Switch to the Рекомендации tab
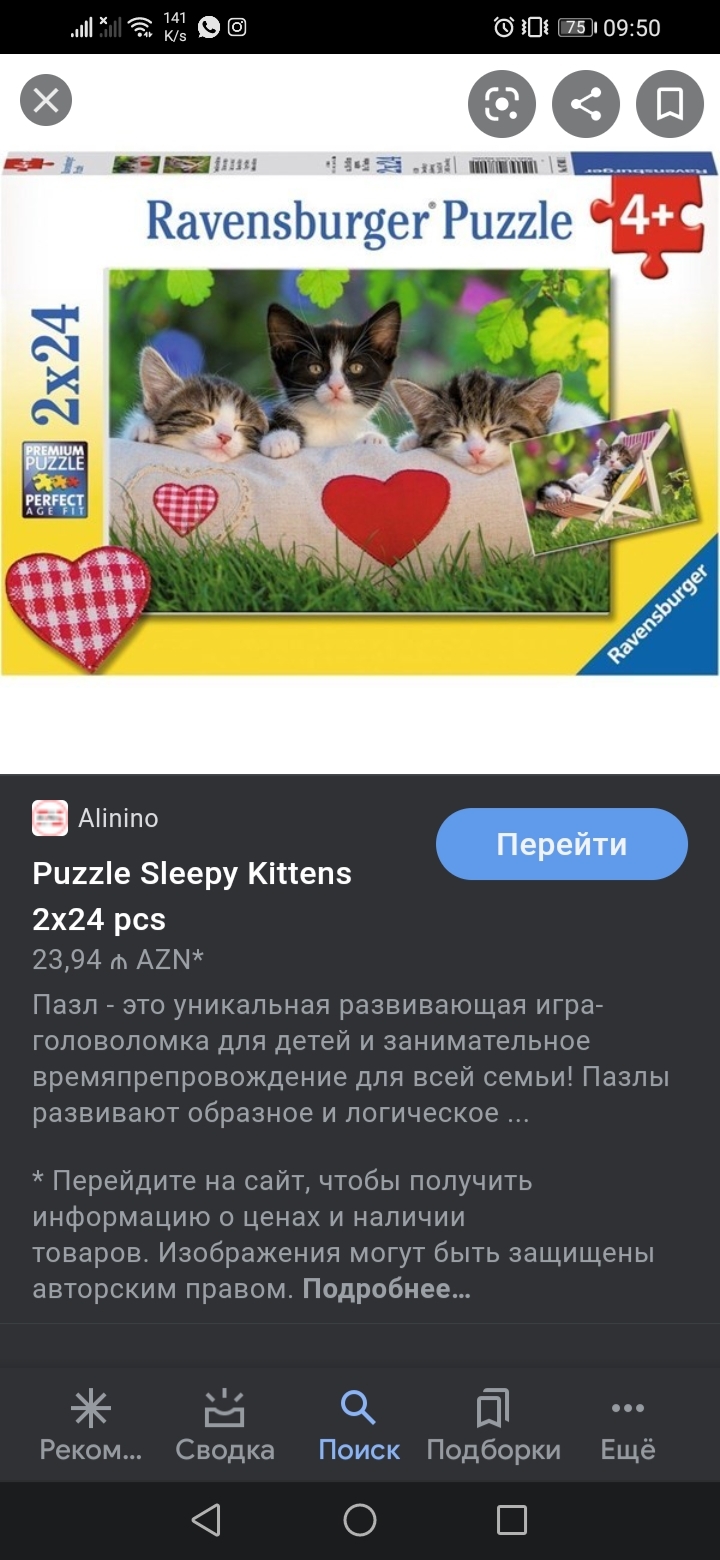The width and height of the screenshot is (720, 1560). (90, 1426)
